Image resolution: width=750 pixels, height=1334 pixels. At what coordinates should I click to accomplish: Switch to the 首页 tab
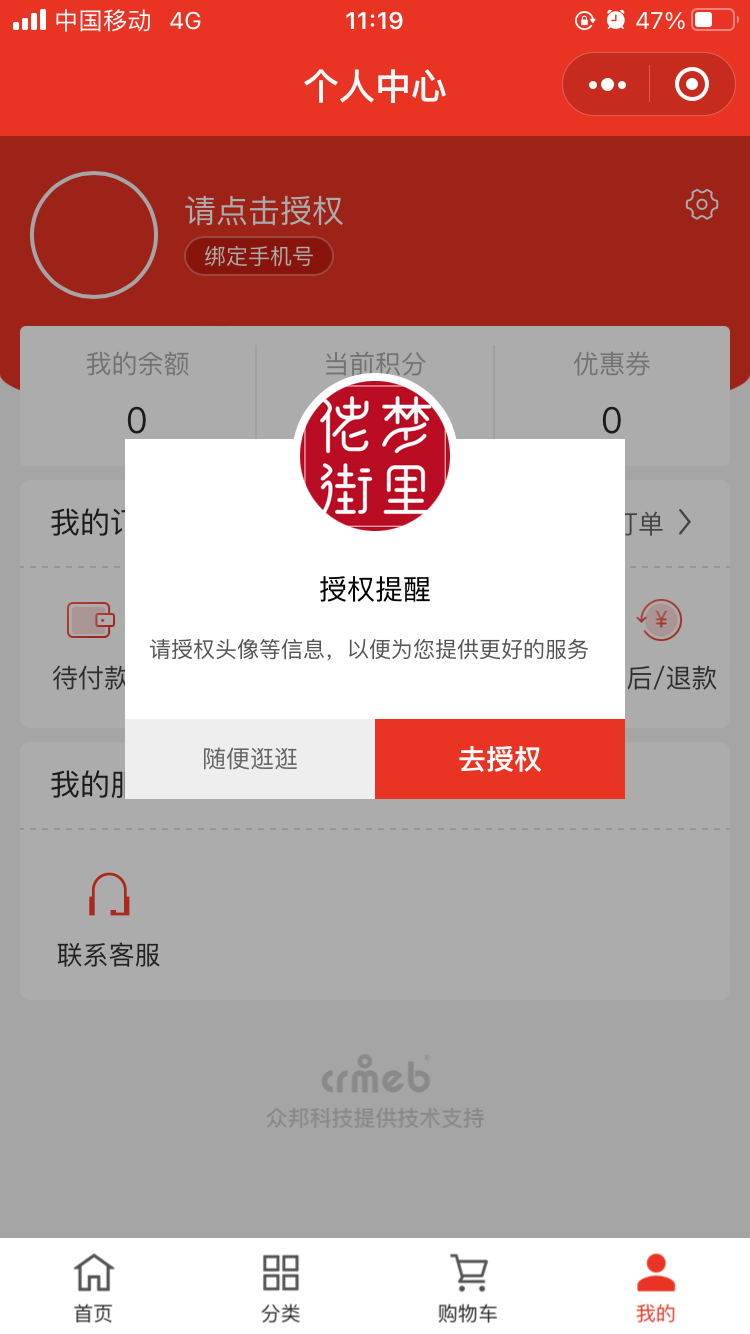[94, 1288]
